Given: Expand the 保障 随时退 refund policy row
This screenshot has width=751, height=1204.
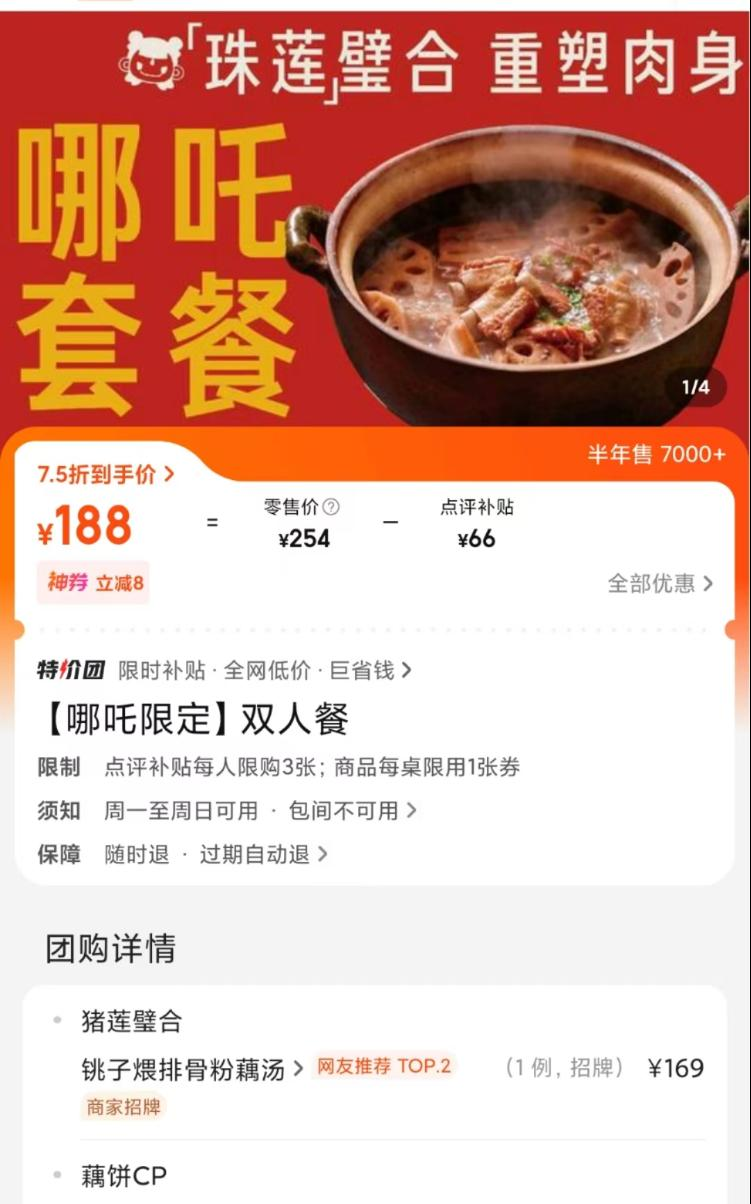Looking at the screenshot, I should click(x=216, y=854).
